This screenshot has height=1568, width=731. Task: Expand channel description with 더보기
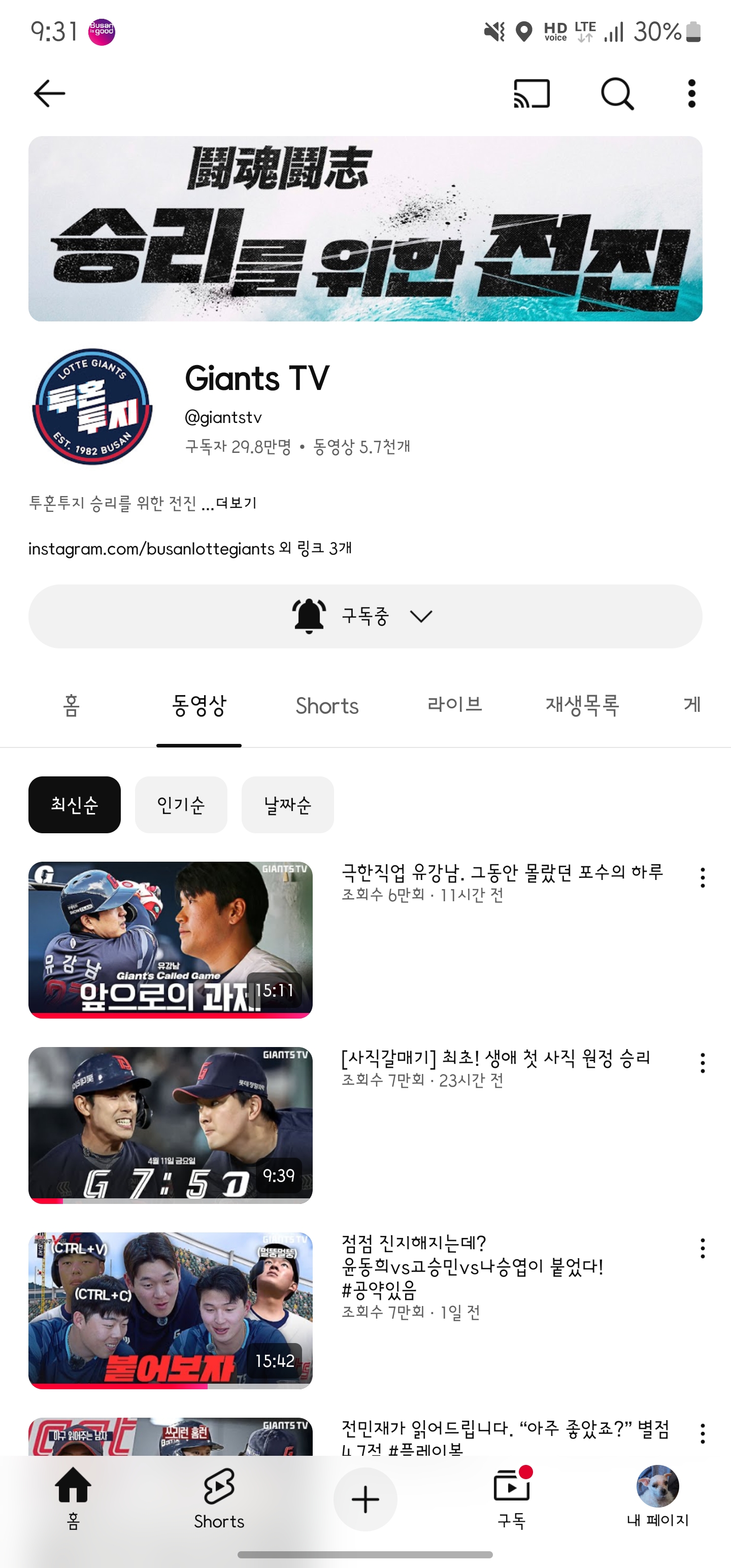(x=236, y=503)
